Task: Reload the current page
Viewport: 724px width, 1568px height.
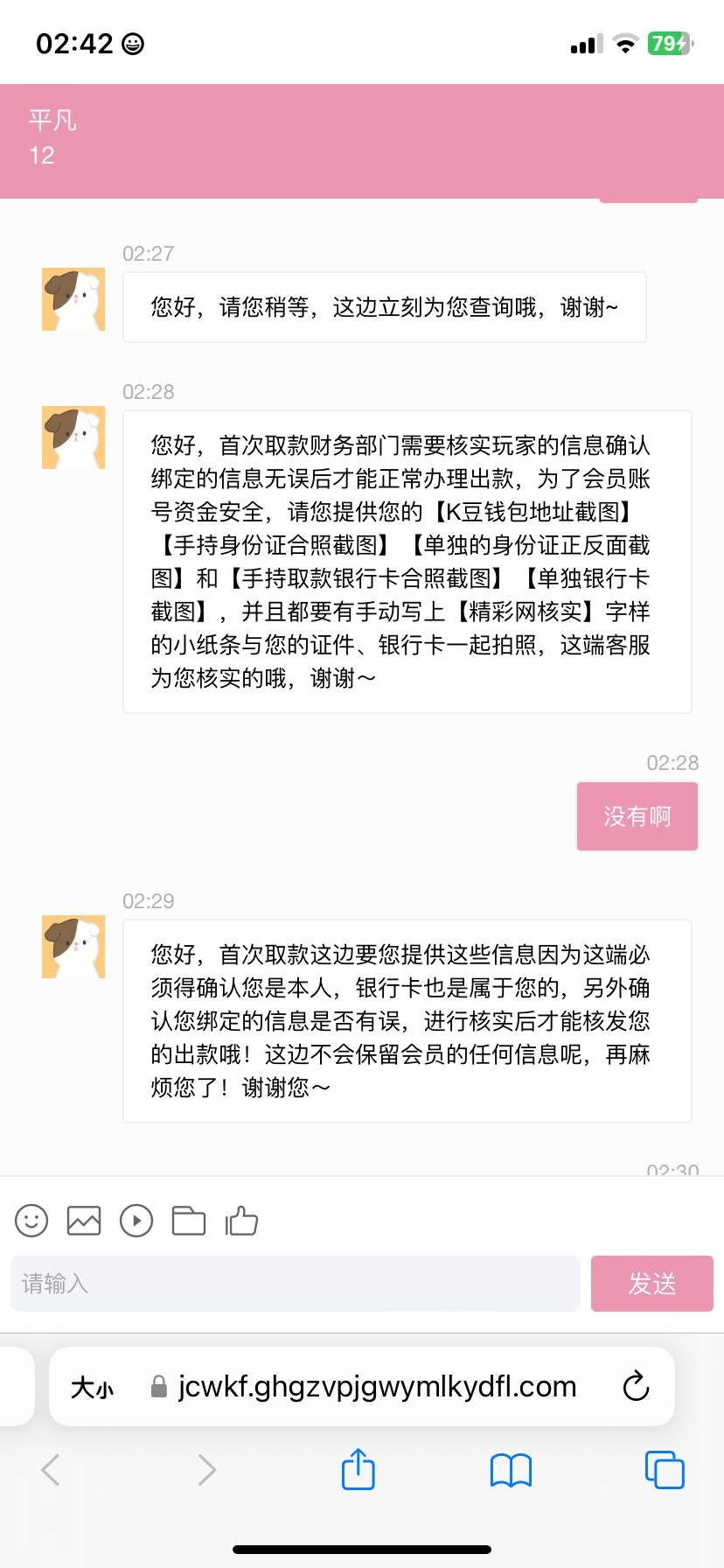Action: (x=636, y=1387)
